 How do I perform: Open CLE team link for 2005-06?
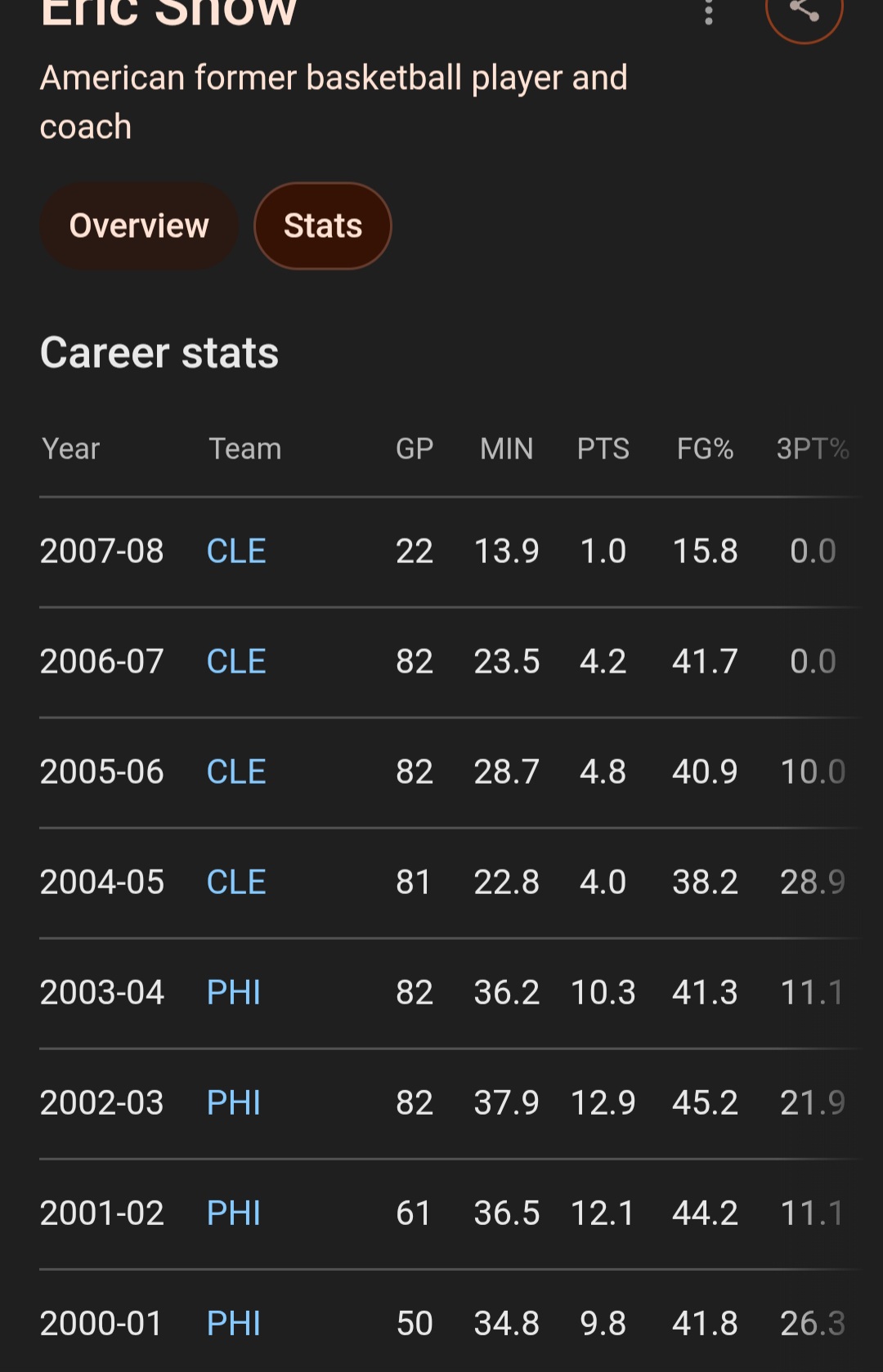coord(236,771)
